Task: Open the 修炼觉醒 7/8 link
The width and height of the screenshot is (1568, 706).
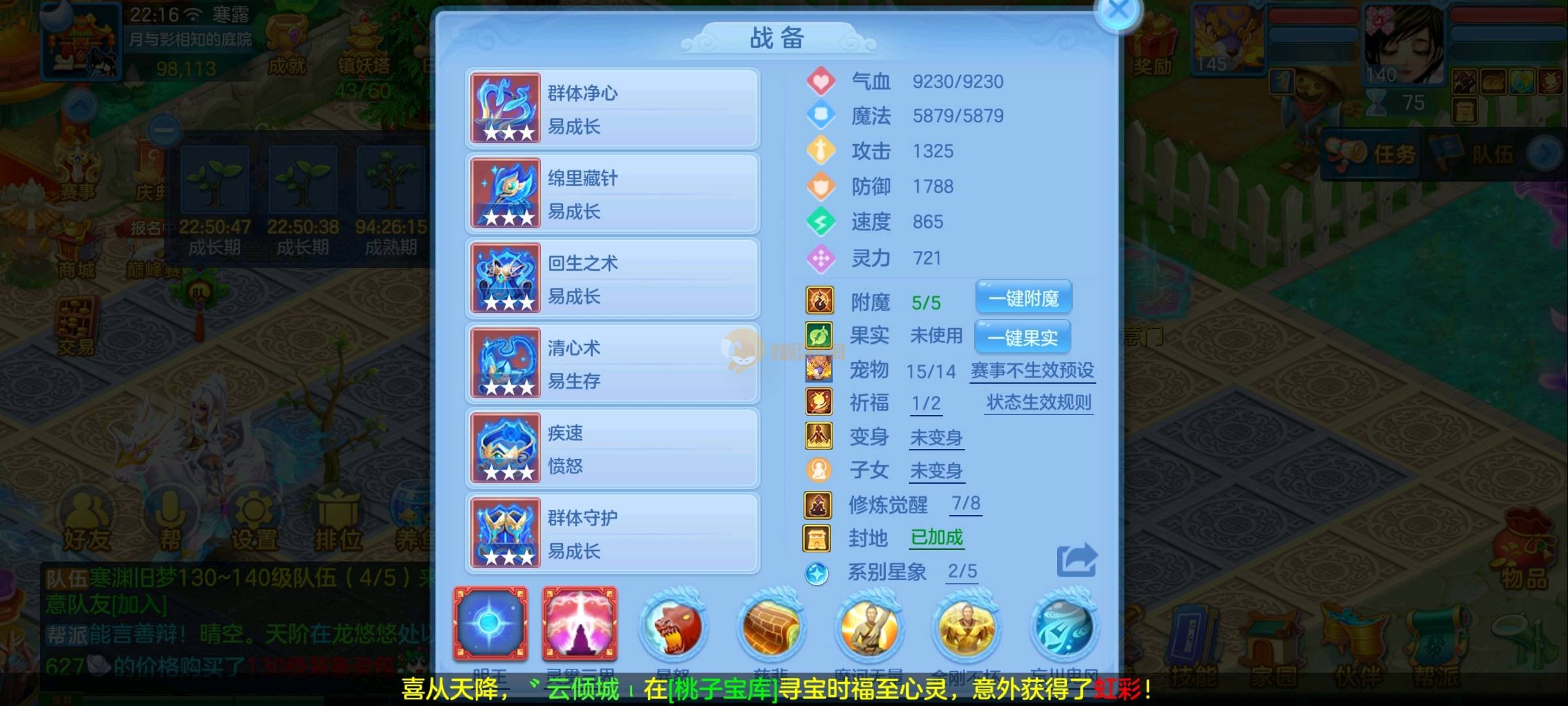Action: (x=966, y=503)
